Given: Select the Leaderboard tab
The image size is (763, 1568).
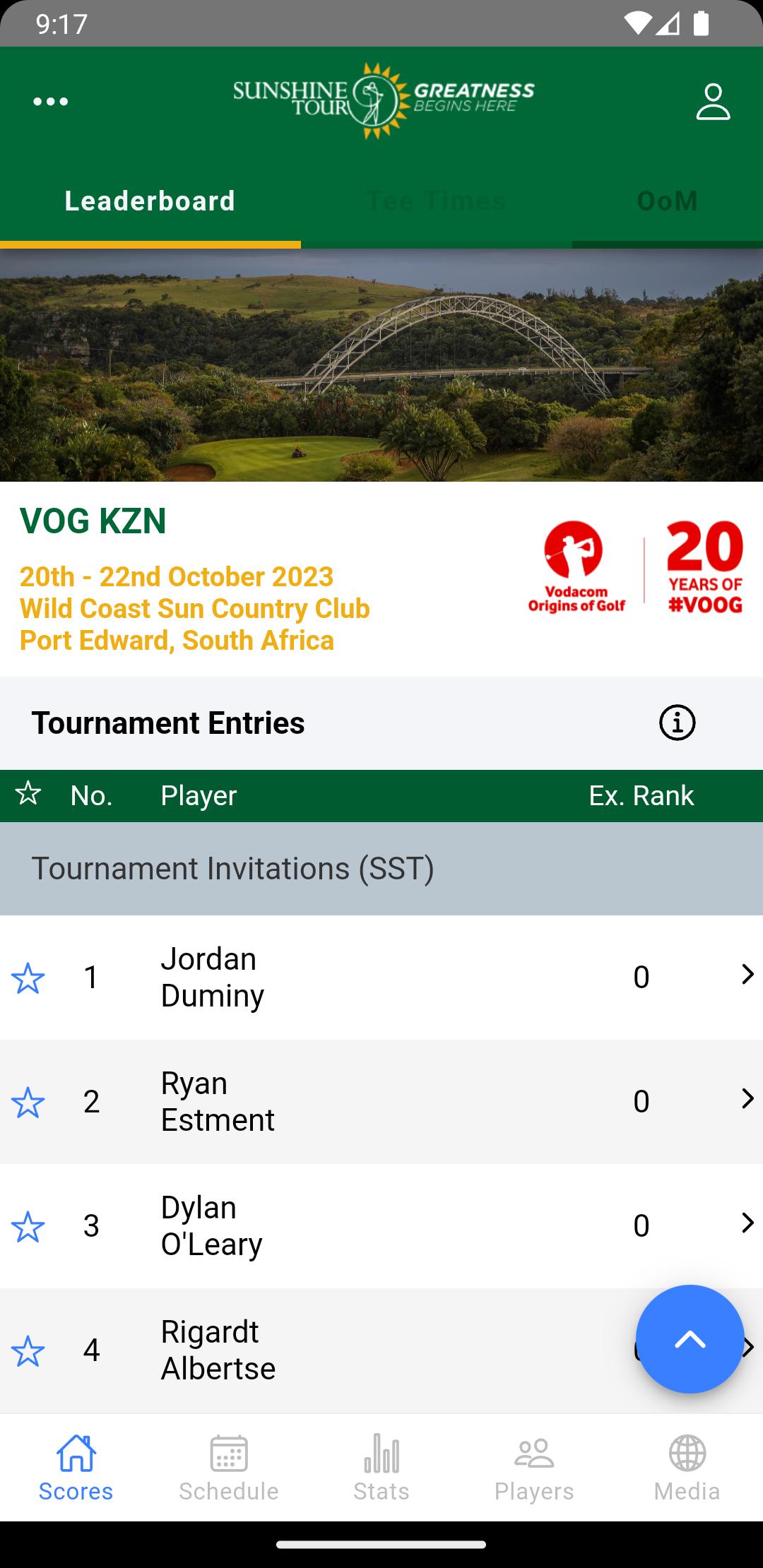Looking at the screenshot, I should pos(150,201).
